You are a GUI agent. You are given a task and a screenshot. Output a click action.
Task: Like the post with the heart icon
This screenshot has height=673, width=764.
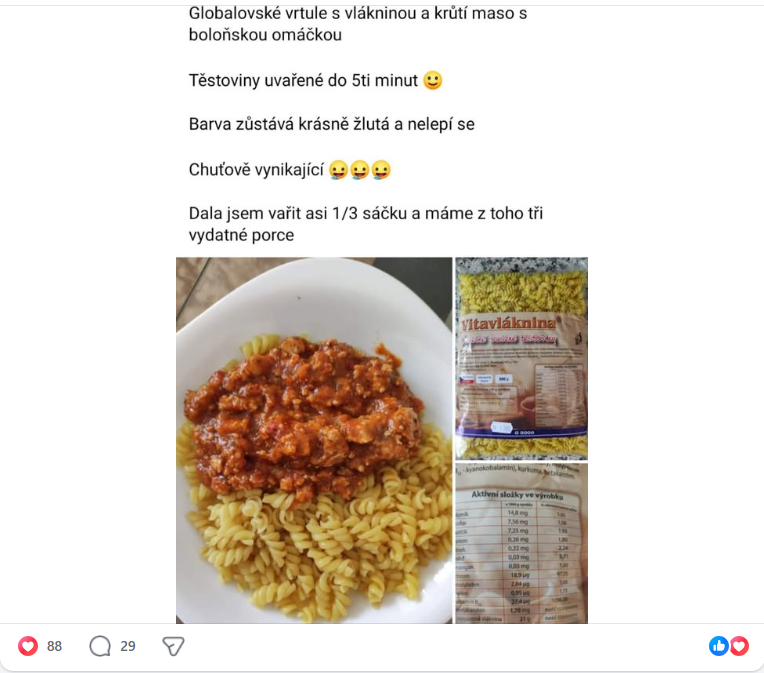(x=28, y=646)
